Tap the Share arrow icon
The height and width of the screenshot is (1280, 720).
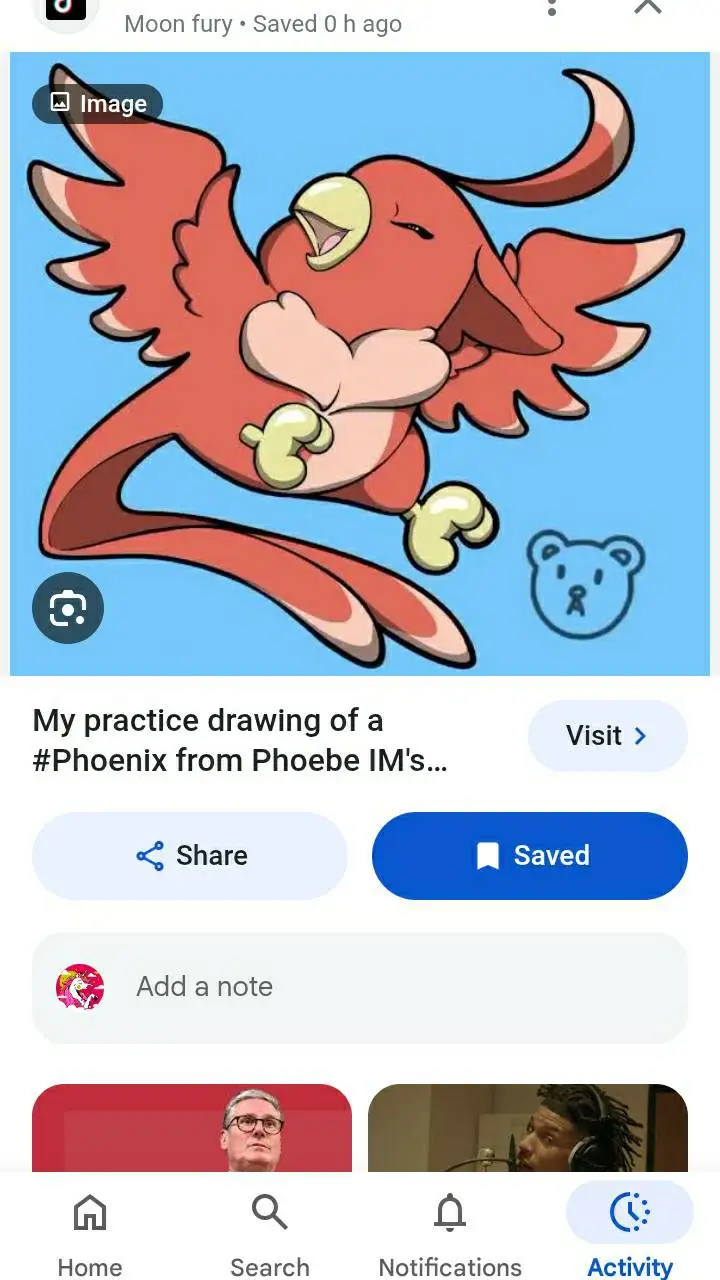[x=148, y=855]
